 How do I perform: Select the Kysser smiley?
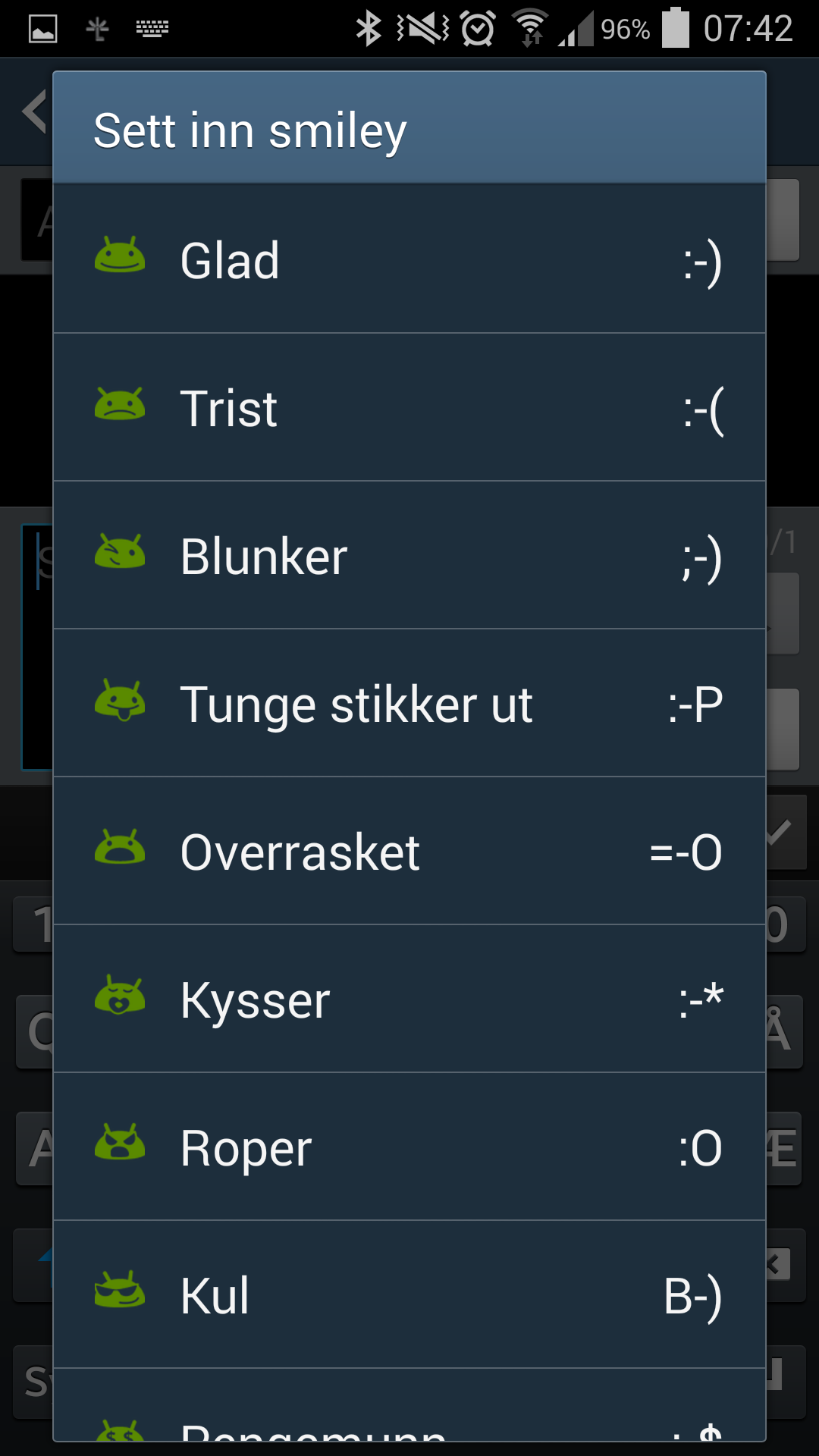click(409, 999)
